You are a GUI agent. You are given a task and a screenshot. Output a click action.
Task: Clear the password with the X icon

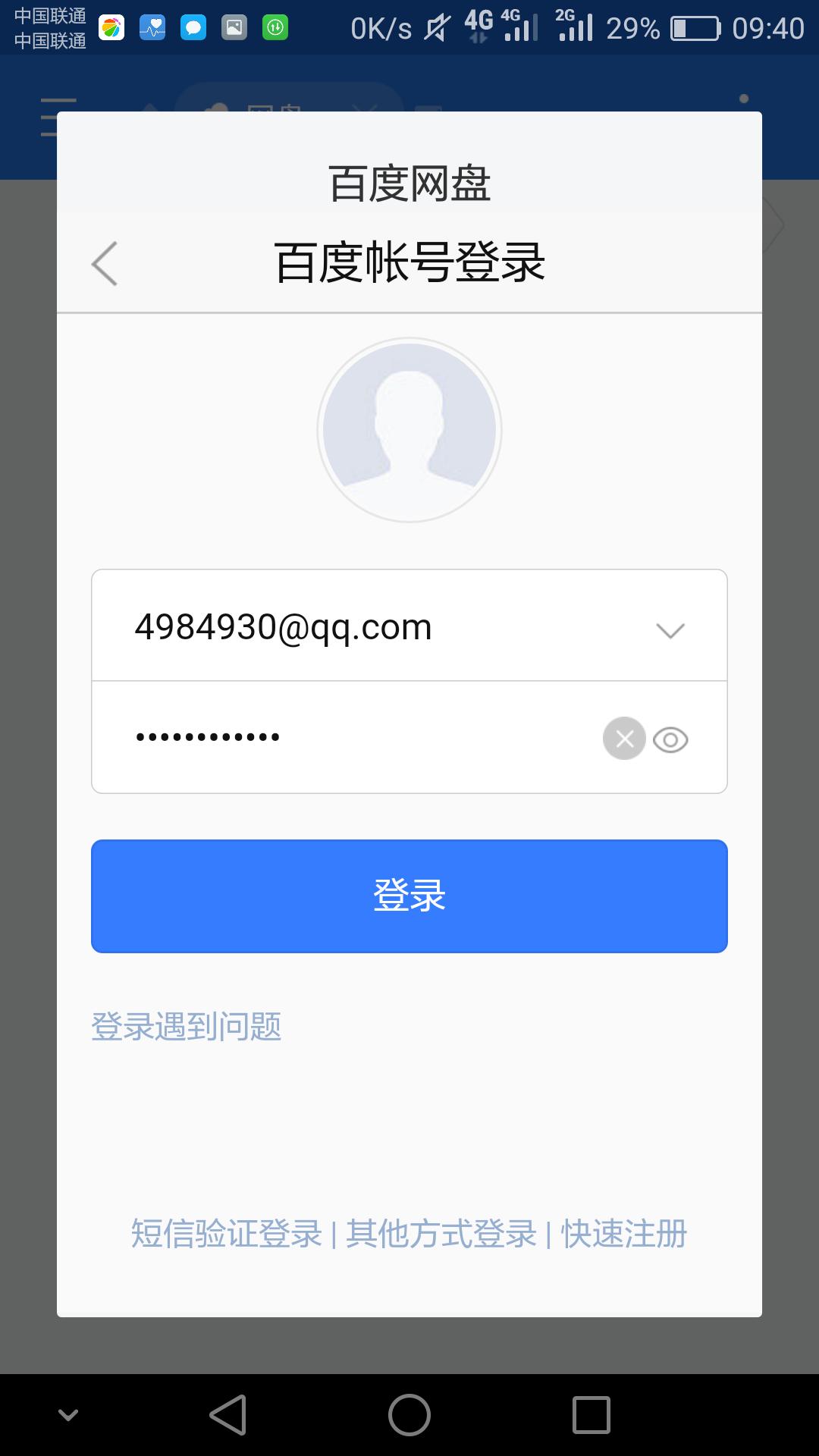[624, 738]
